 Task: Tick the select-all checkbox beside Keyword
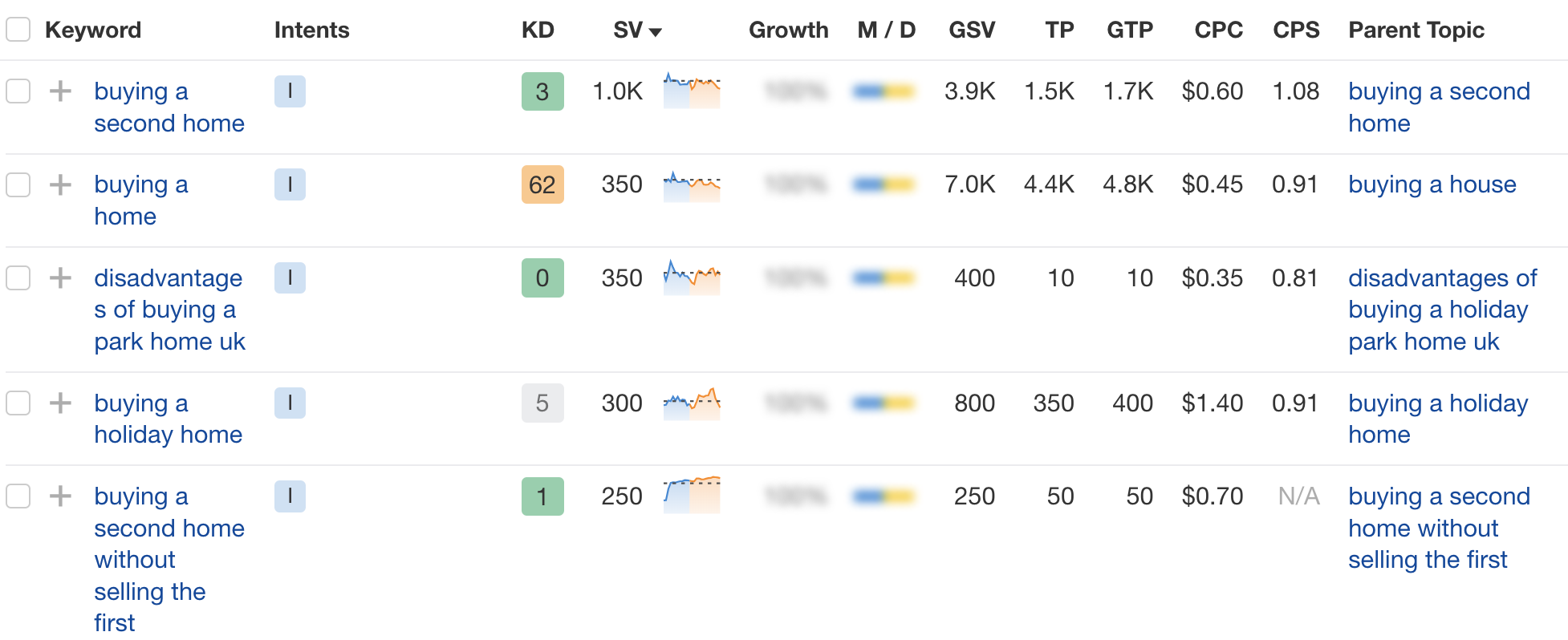[18, 30]
